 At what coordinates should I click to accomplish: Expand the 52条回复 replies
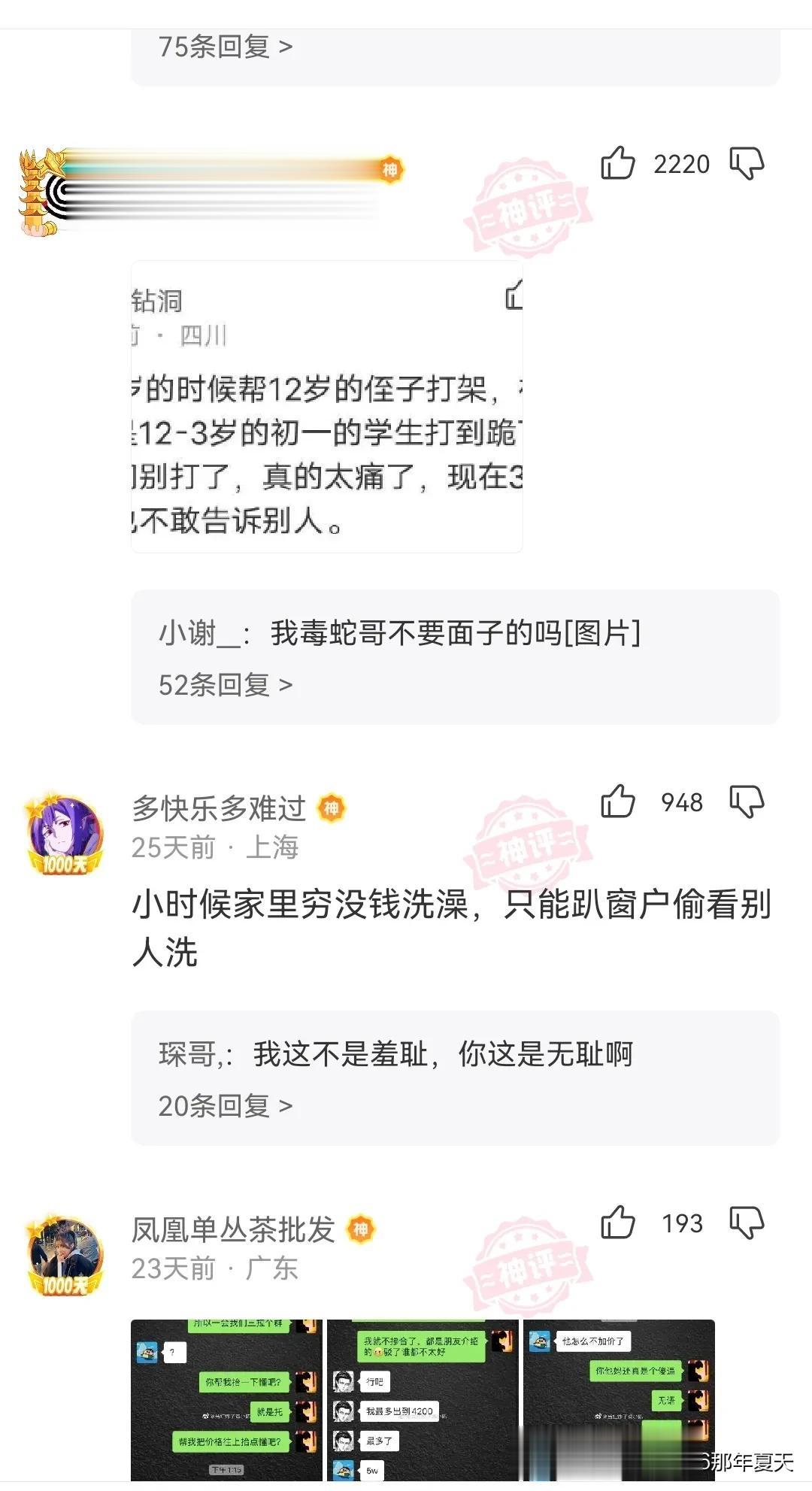(225, 685)
